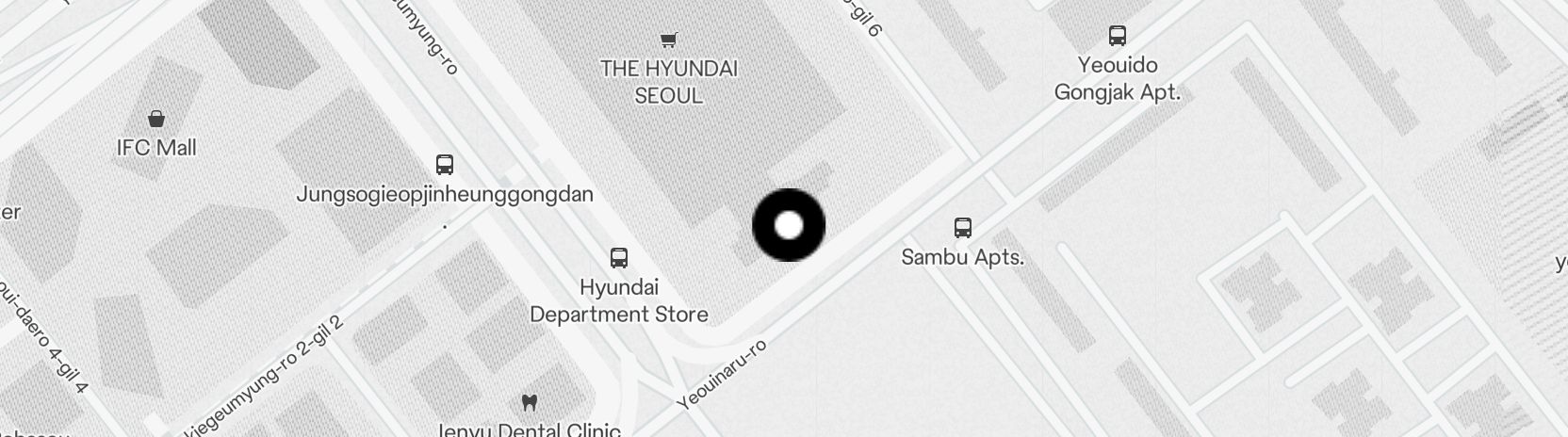Open the Jenyu Dental Clinic marker

click(x=529, y=403)
